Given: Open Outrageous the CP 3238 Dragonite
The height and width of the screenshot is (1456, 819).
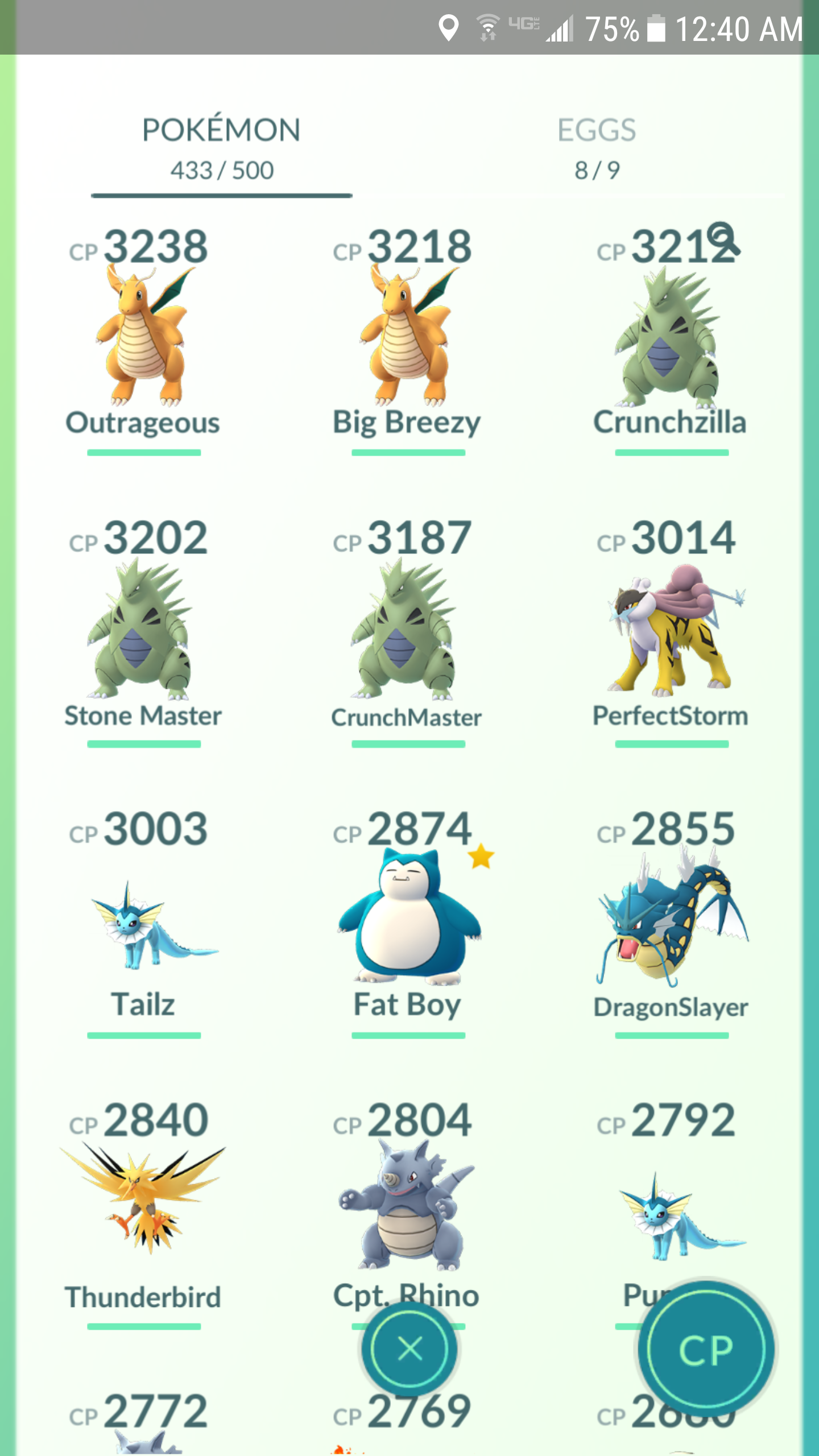Looking at the screenshot, I should click(x=143, y=340).
